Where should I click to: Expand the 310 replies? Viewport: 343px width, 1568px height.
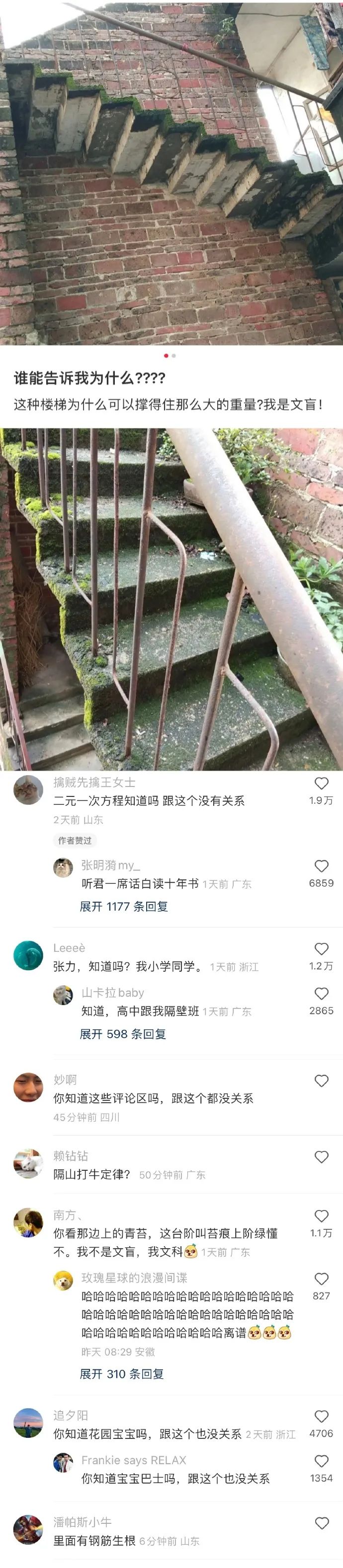click(122, 1374)
